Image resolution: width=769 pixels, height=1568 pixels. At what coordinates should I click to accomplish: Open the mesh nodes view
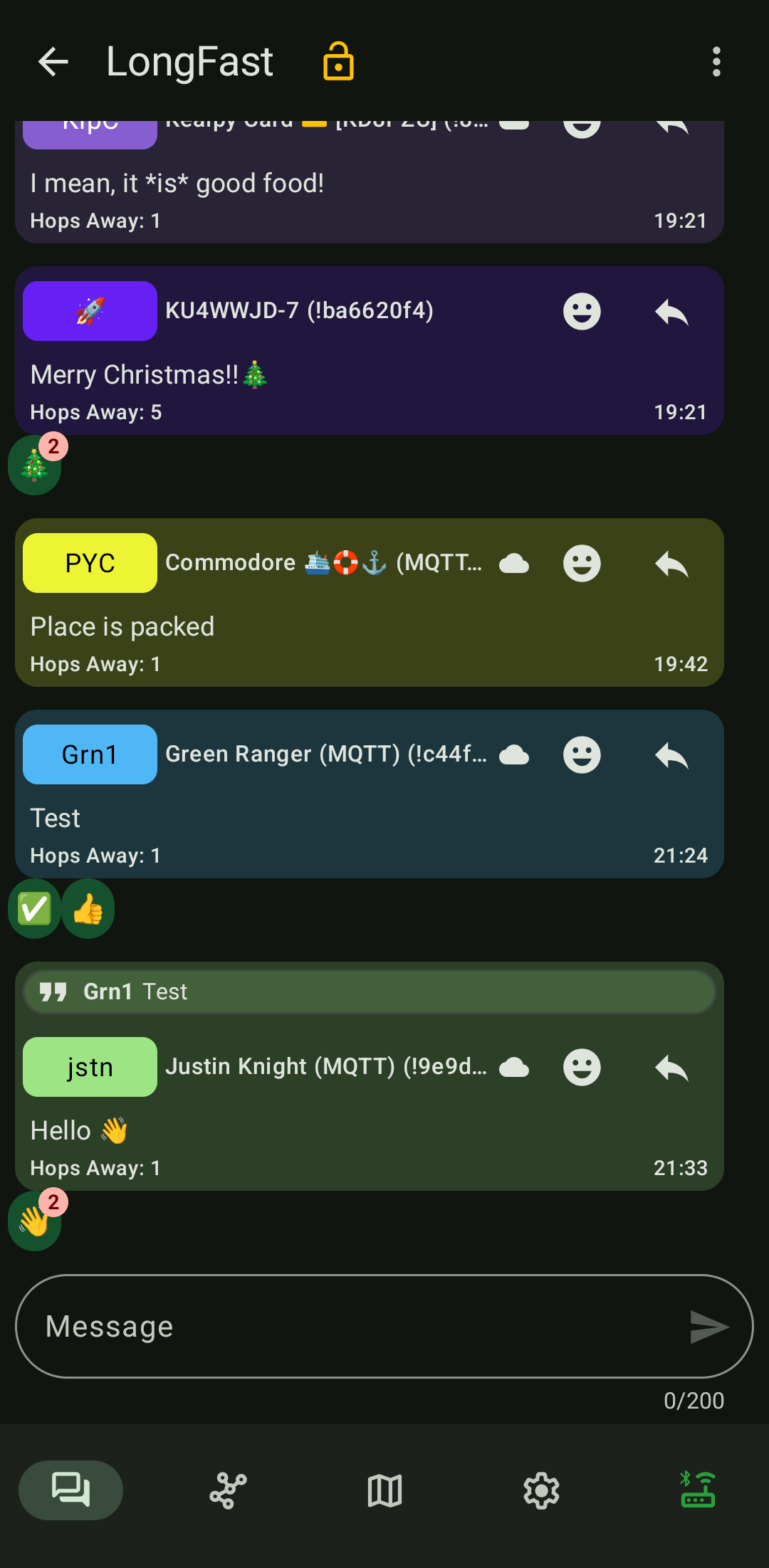226,1490
